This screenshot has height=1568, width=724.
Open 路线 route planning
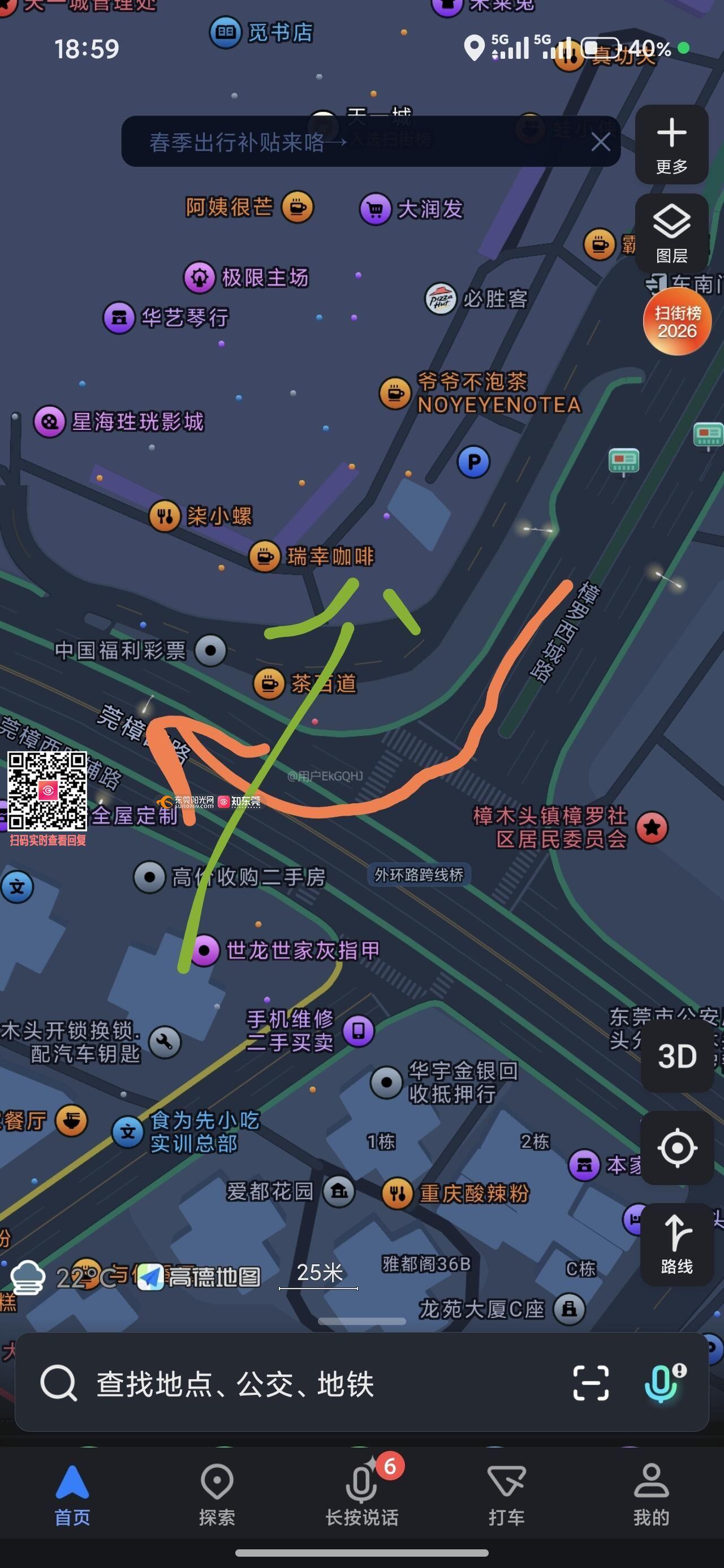[676, 1243]
